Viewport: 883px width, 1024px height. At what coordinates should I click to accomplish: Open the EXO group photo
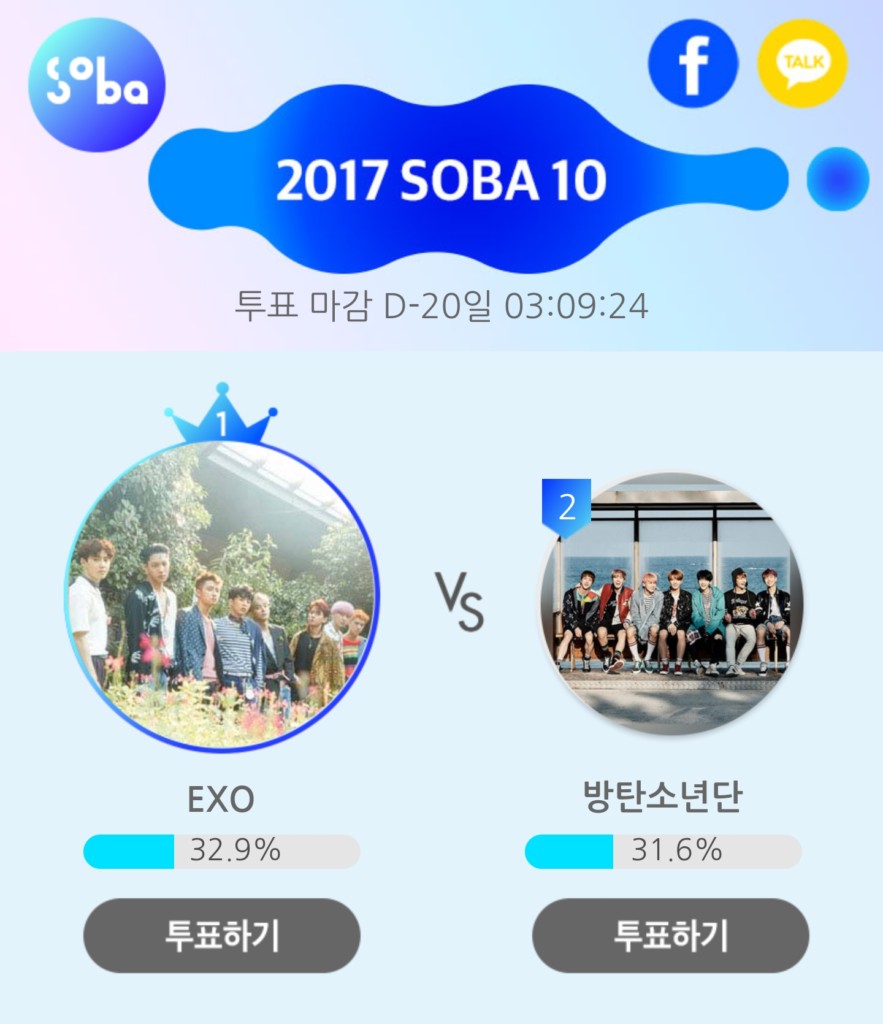click(222, 598)
